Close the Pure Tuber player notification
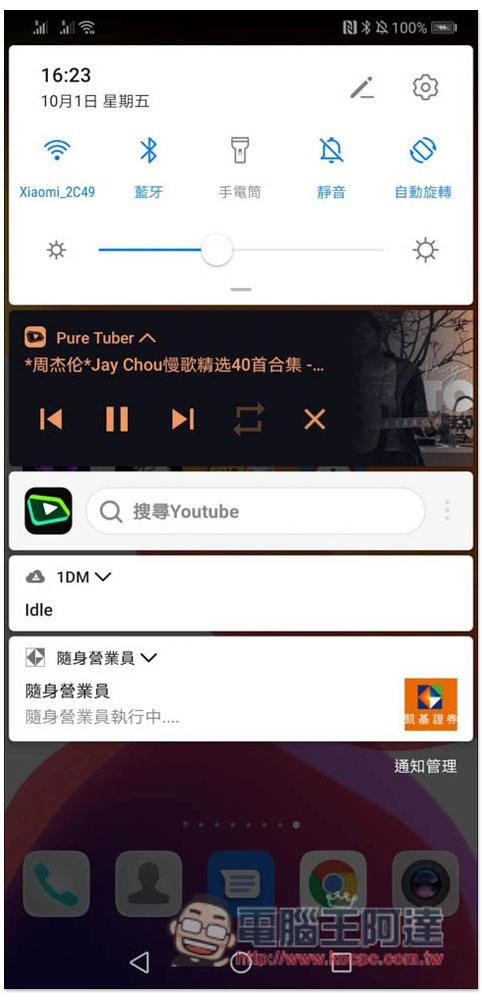This screenshot has width=482, height=1000. click(x=314, y=419)
